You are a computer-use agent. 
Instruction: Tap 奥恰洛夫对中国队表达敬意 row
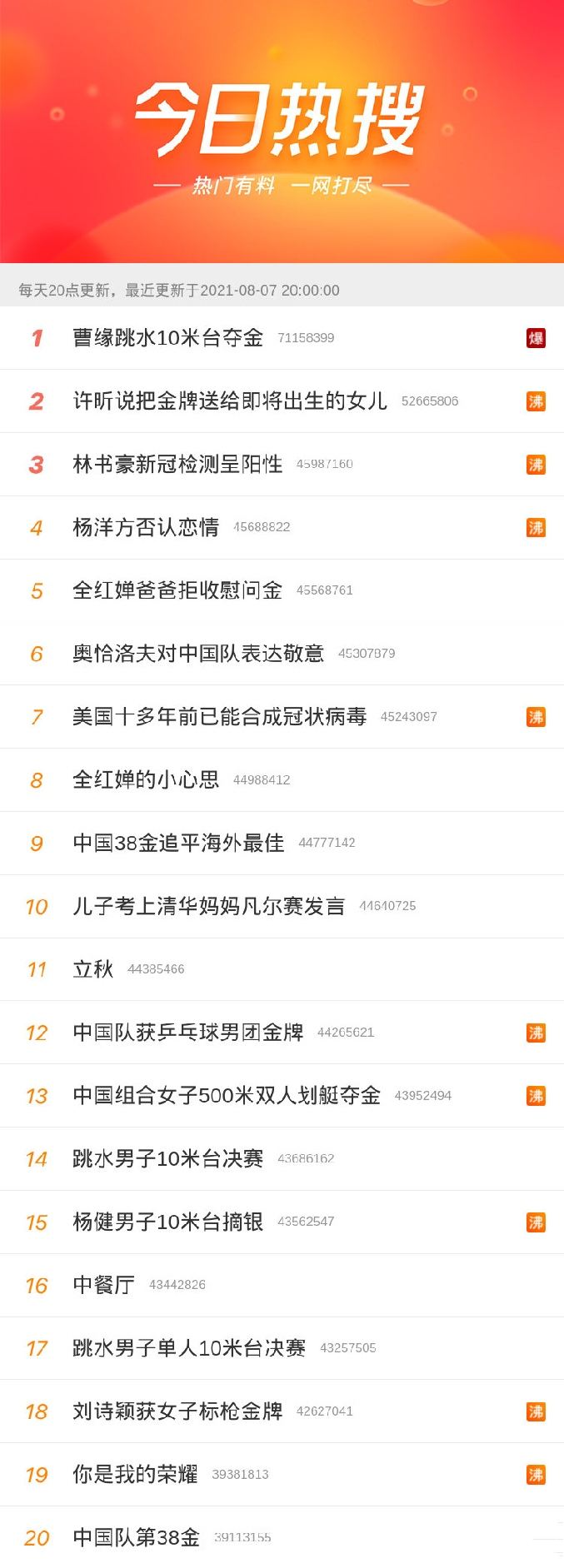(198, 654)
